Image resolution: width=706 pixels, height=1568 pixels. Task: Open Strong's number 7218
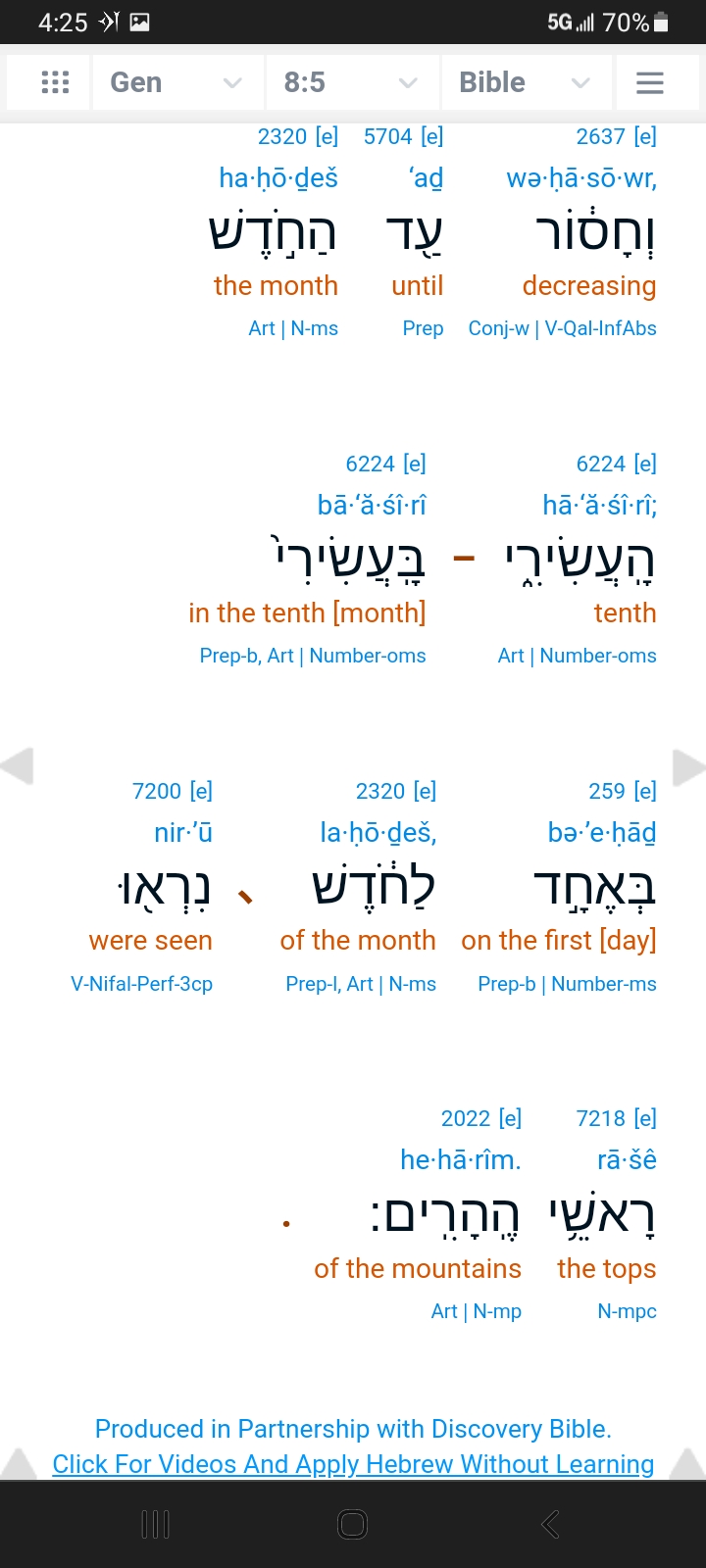point(600,1118)
